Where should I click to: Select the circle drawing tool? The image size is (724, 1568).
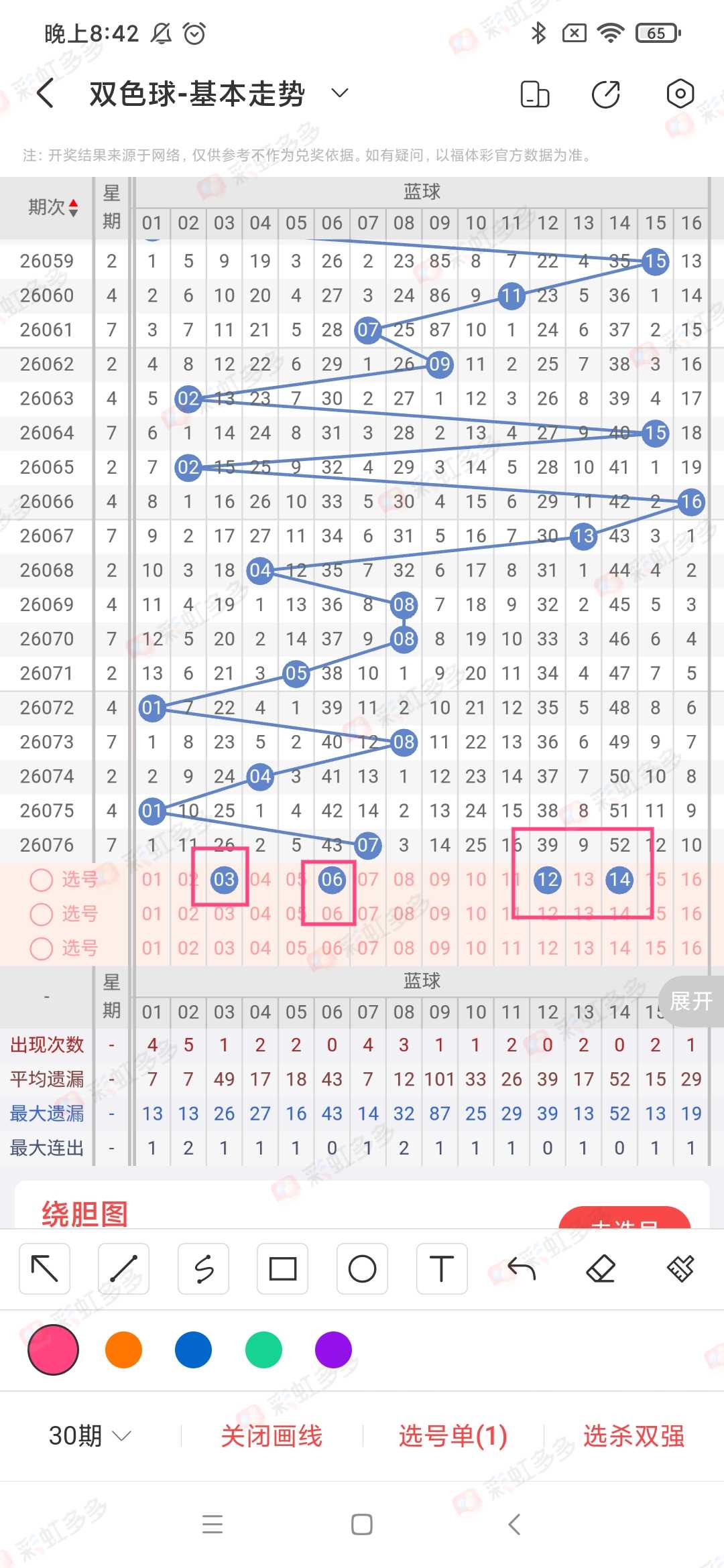[x=362, y=1268]
